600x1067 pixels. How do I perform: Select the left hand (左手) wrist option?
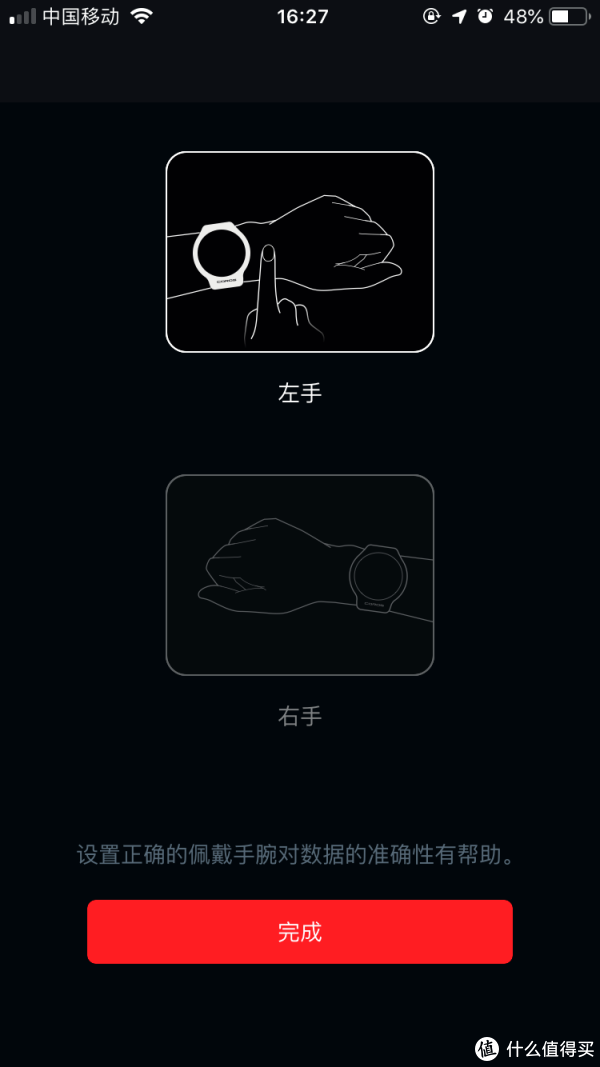[300, 252]
